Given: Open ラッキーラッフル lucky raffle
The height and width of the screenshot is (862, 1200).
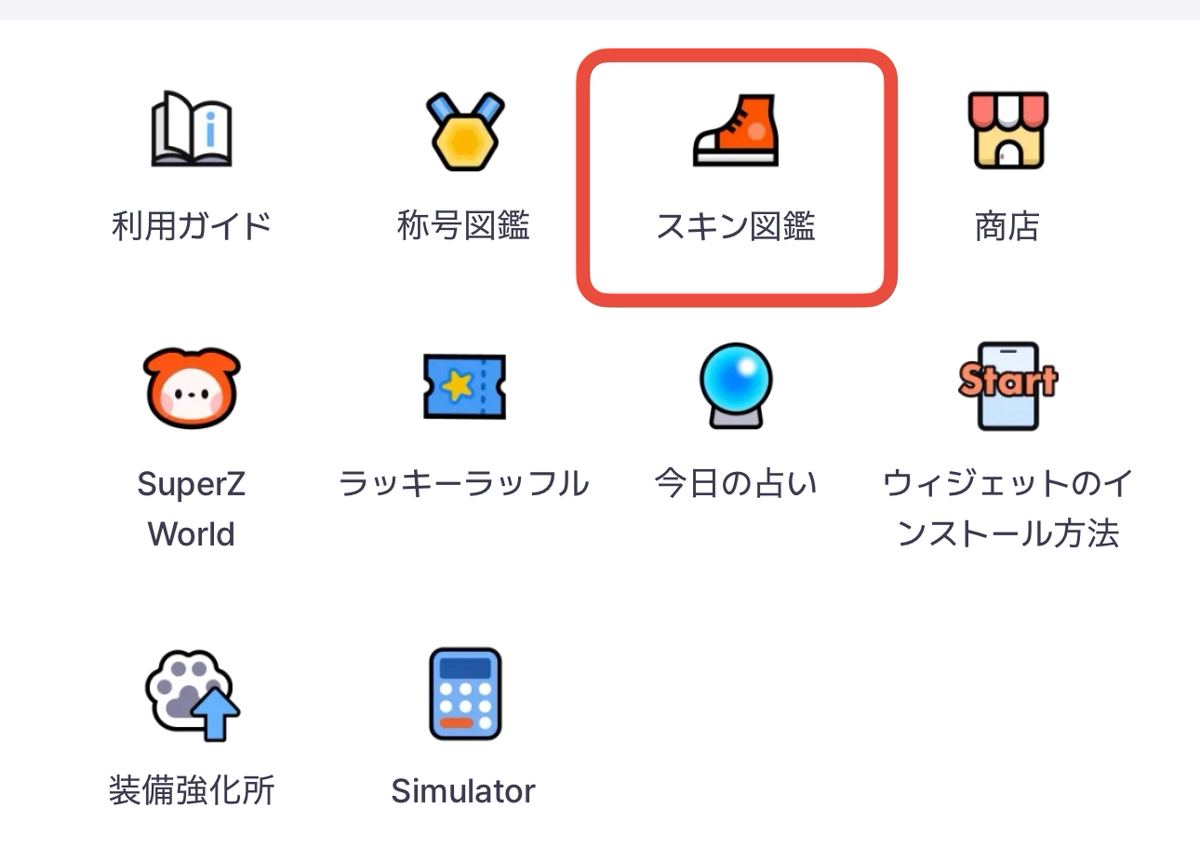Looking at the screenshot, I should (x=463, y=388).
